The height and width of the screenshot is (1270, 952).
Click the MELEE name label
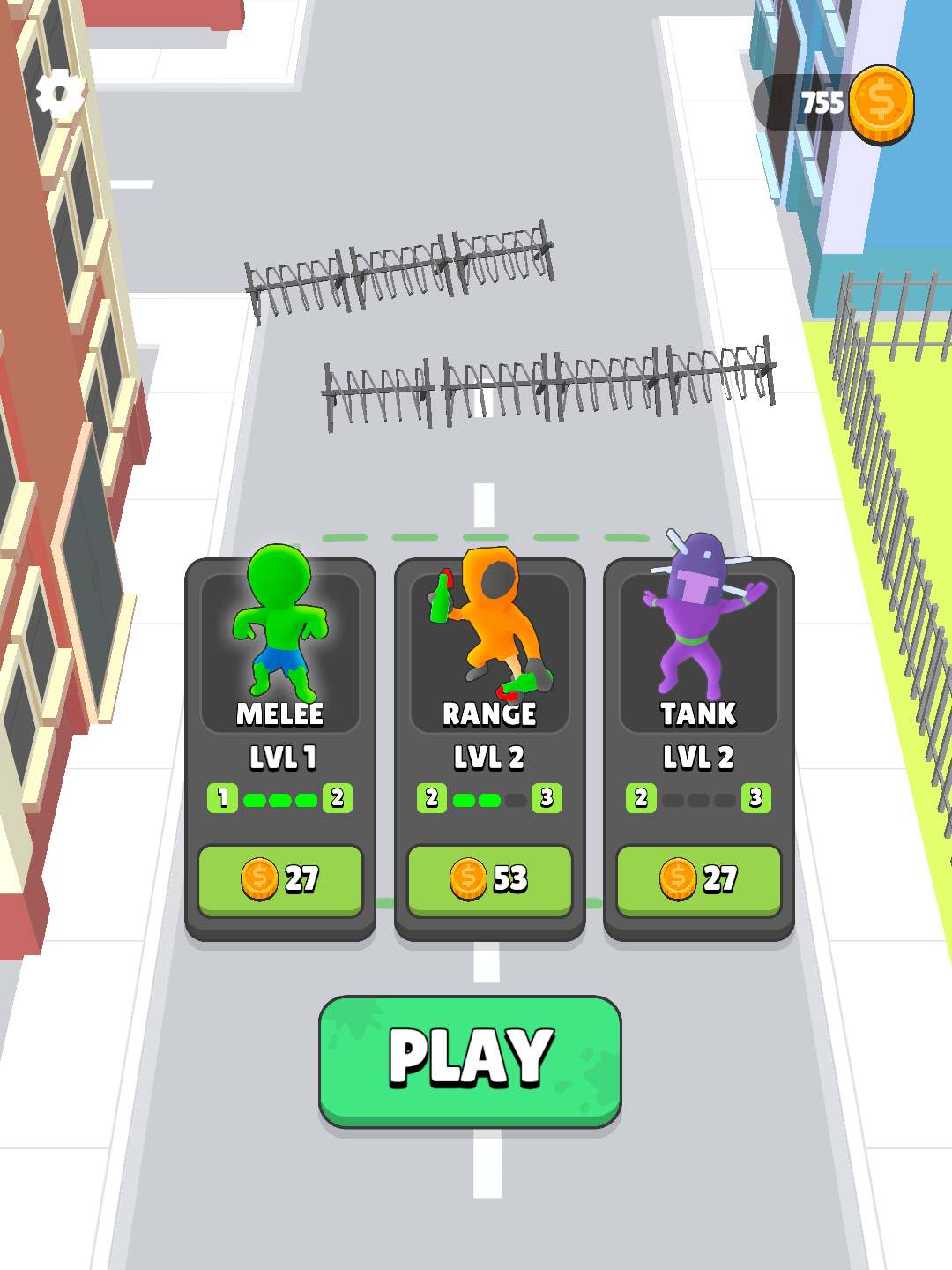coord(280,714)
